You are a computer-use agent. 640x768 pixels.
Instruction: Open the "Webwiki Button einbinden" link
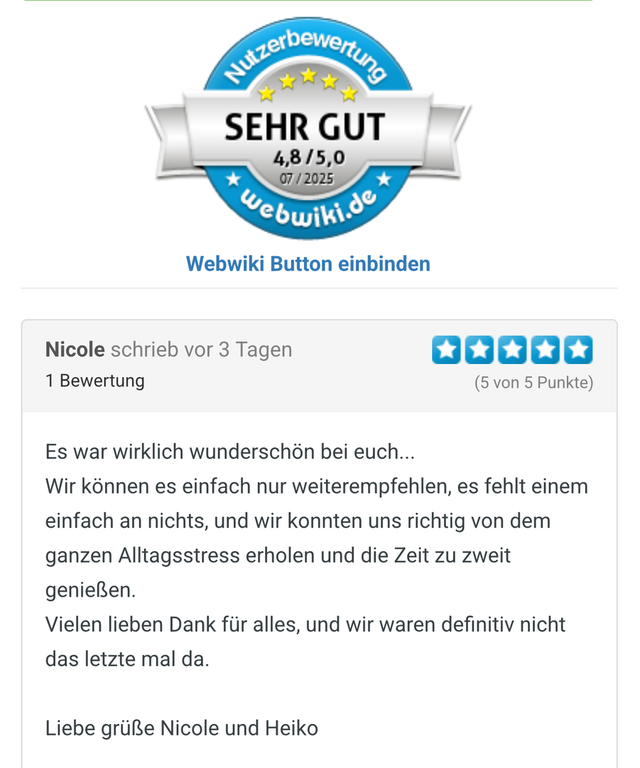coord(308,264)
